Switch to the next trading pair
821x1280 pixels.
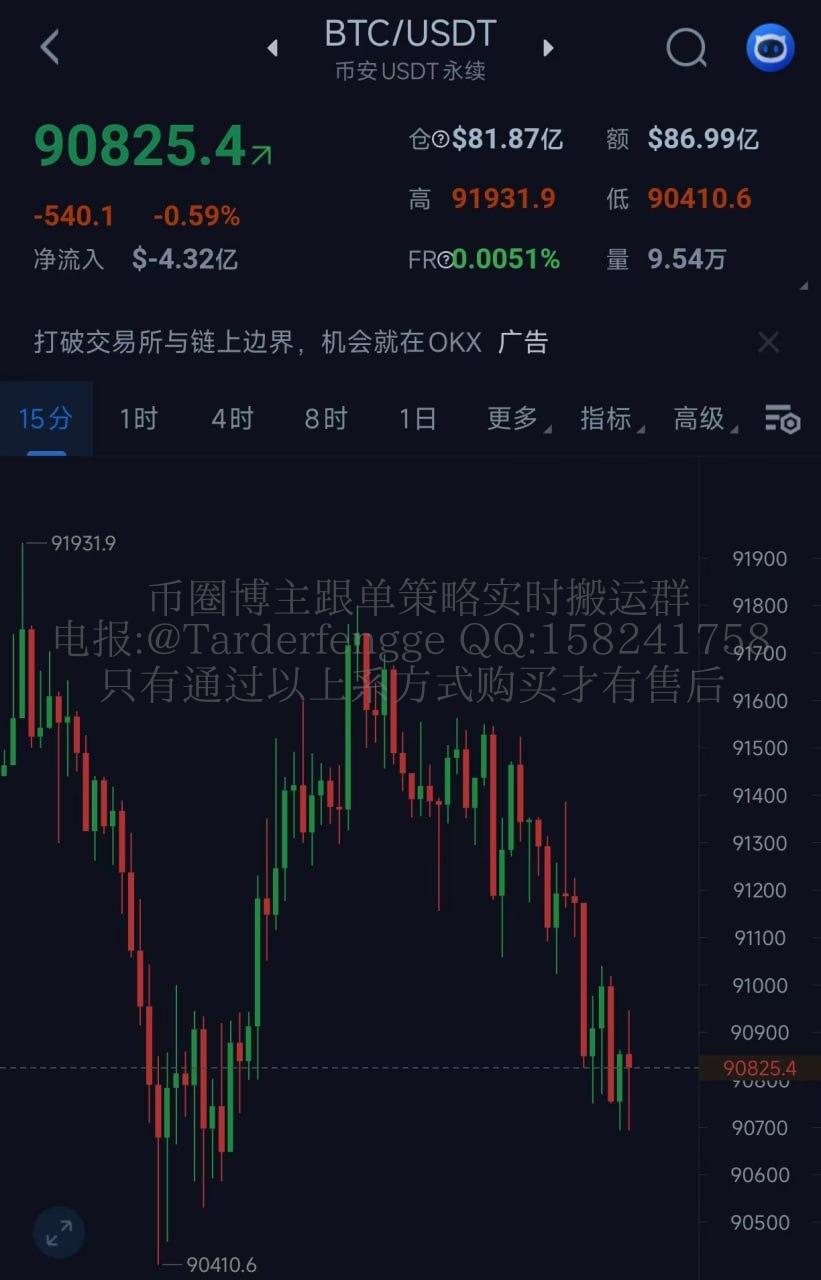[548, 48]
